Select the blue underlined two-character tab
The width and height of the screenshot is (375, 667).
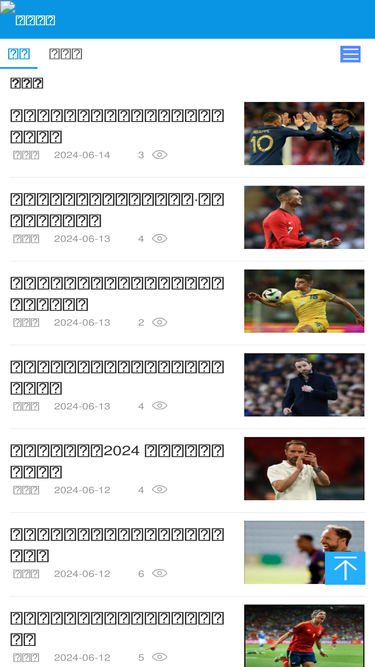[x=19, y=54]
